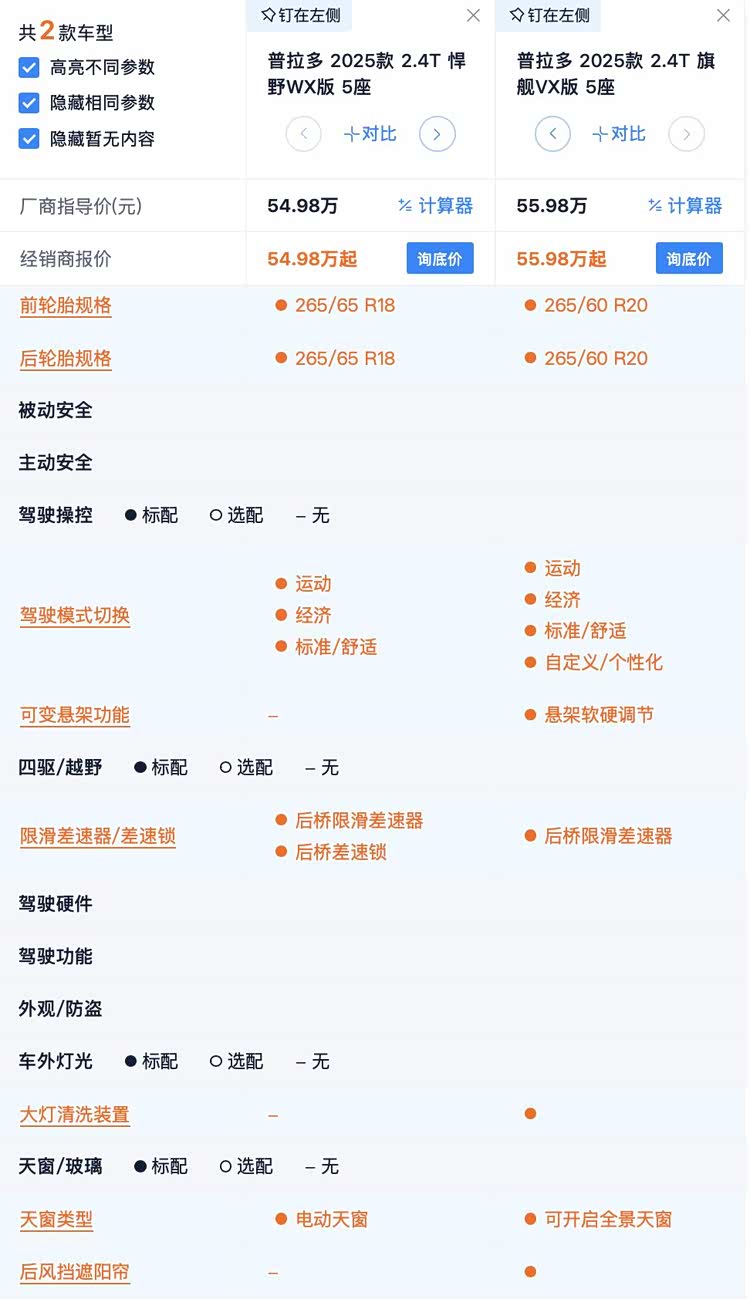Tap 询底价 for the 54.98万起 model
This screenshot has height=1299, width=750.
click(x=440, y=259)
